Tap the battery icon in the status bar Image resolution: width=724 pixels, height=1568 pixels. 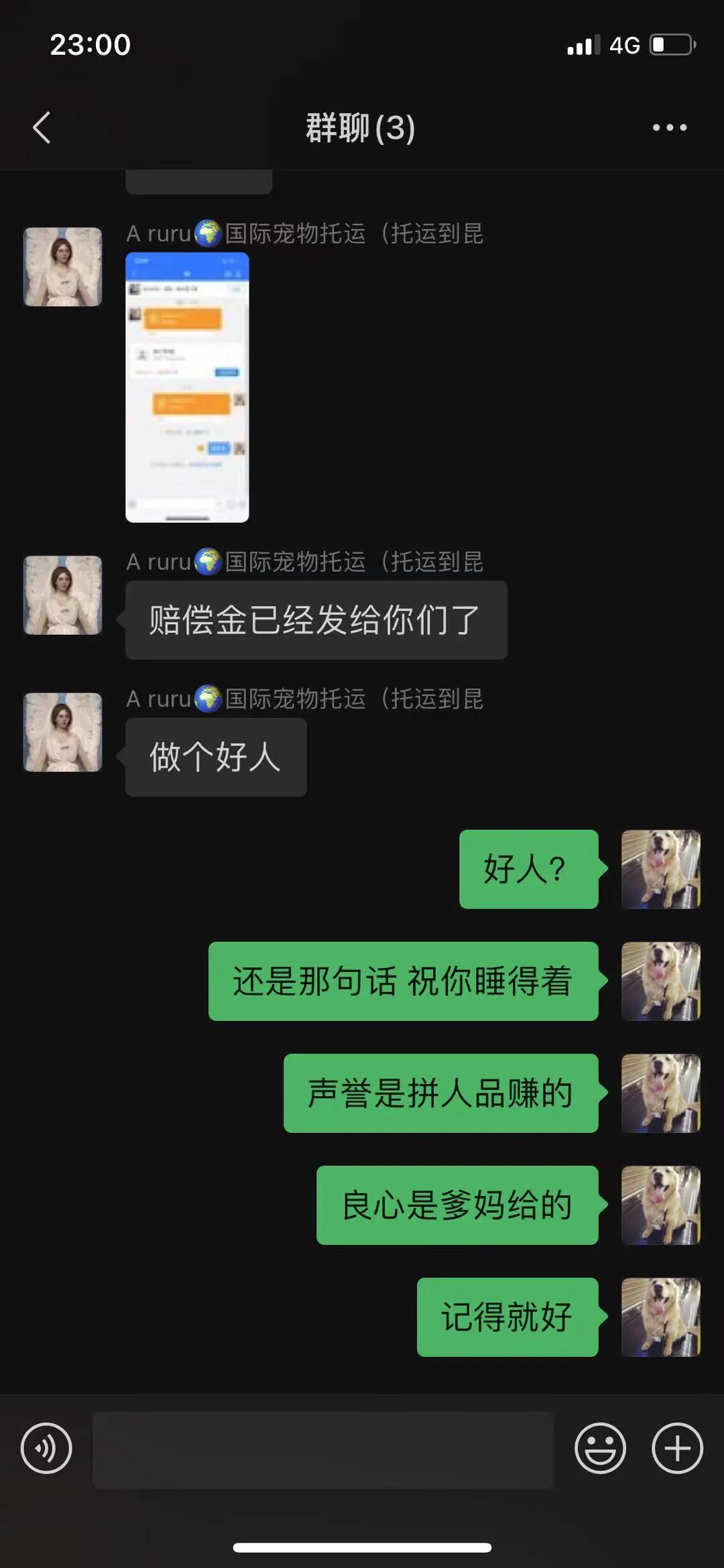tap(670, 44)
